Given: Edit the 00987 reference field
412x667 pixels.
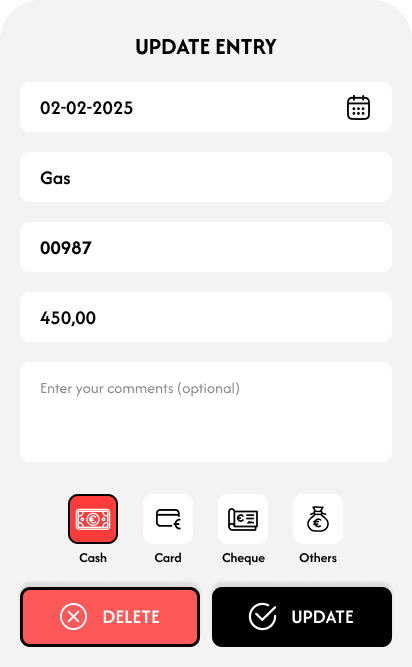Looking at the screenshot, I should point(206,247).
